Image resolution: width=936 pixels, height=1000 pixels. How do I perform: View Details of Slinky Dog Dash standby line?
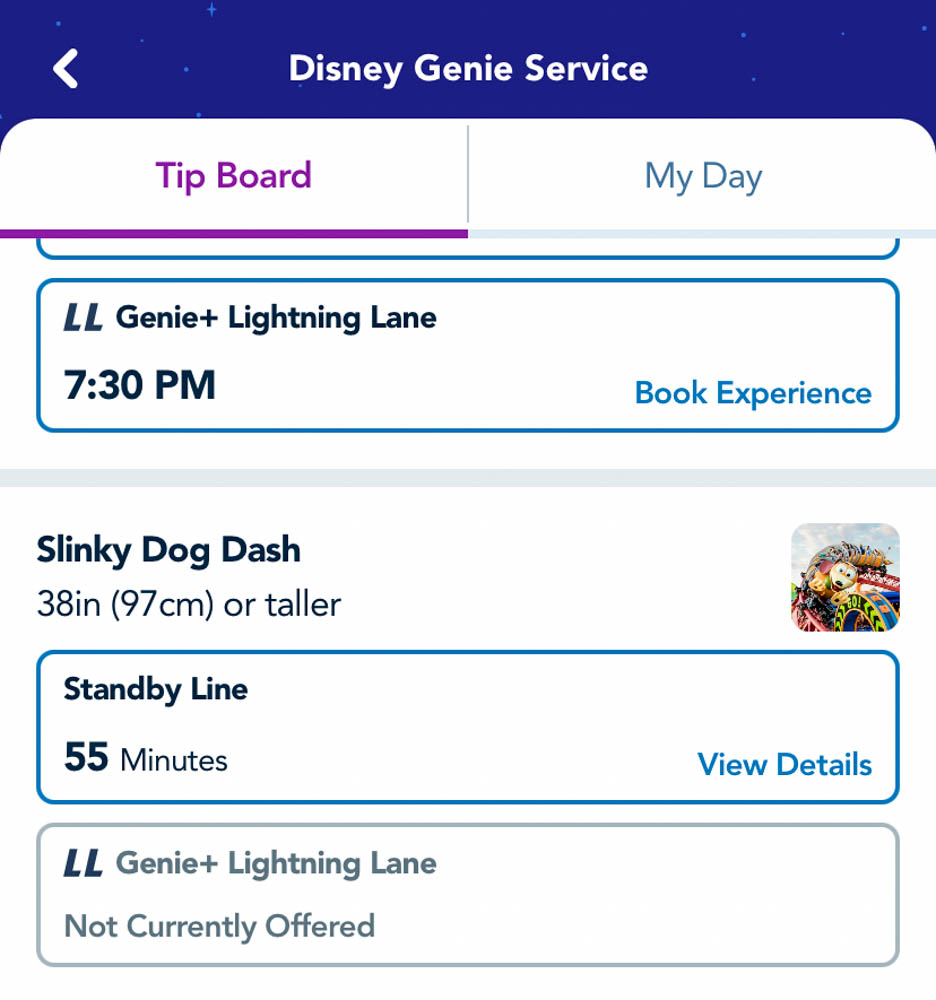(784, 765)
